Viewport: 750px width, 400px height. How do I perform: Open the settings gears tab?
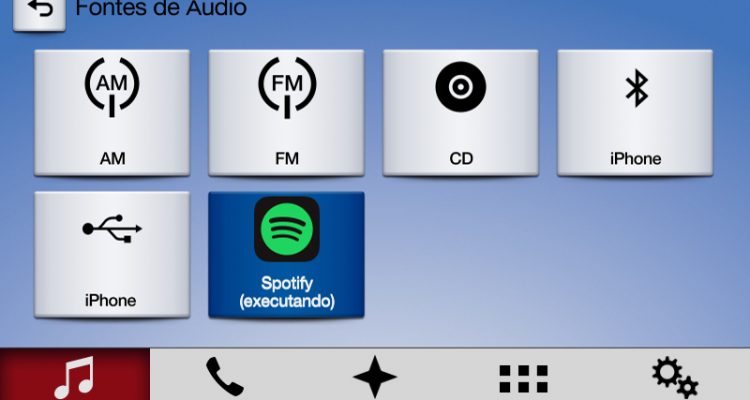674,376
